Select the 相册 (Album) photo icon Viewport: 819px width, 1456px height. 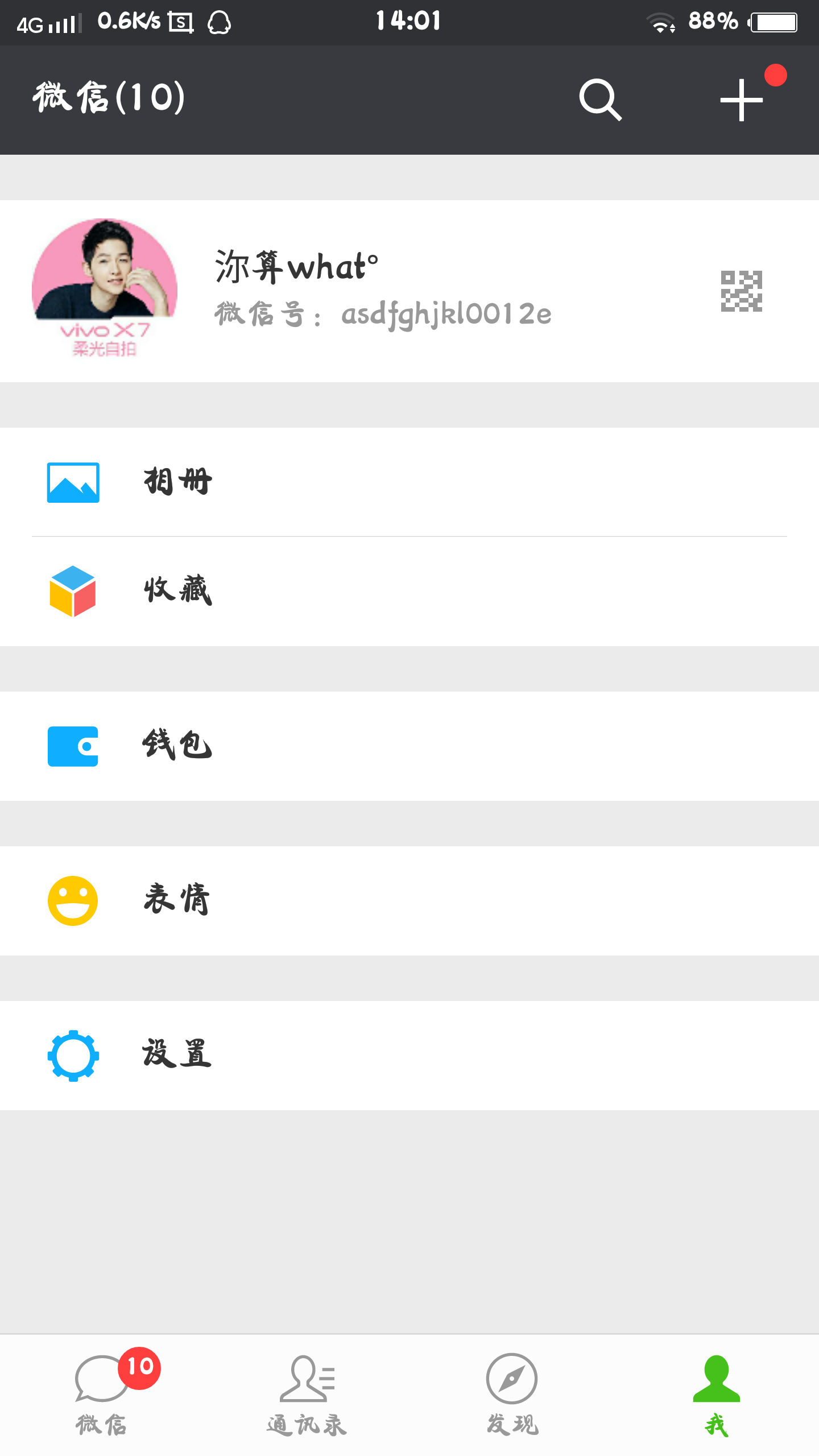73,483
